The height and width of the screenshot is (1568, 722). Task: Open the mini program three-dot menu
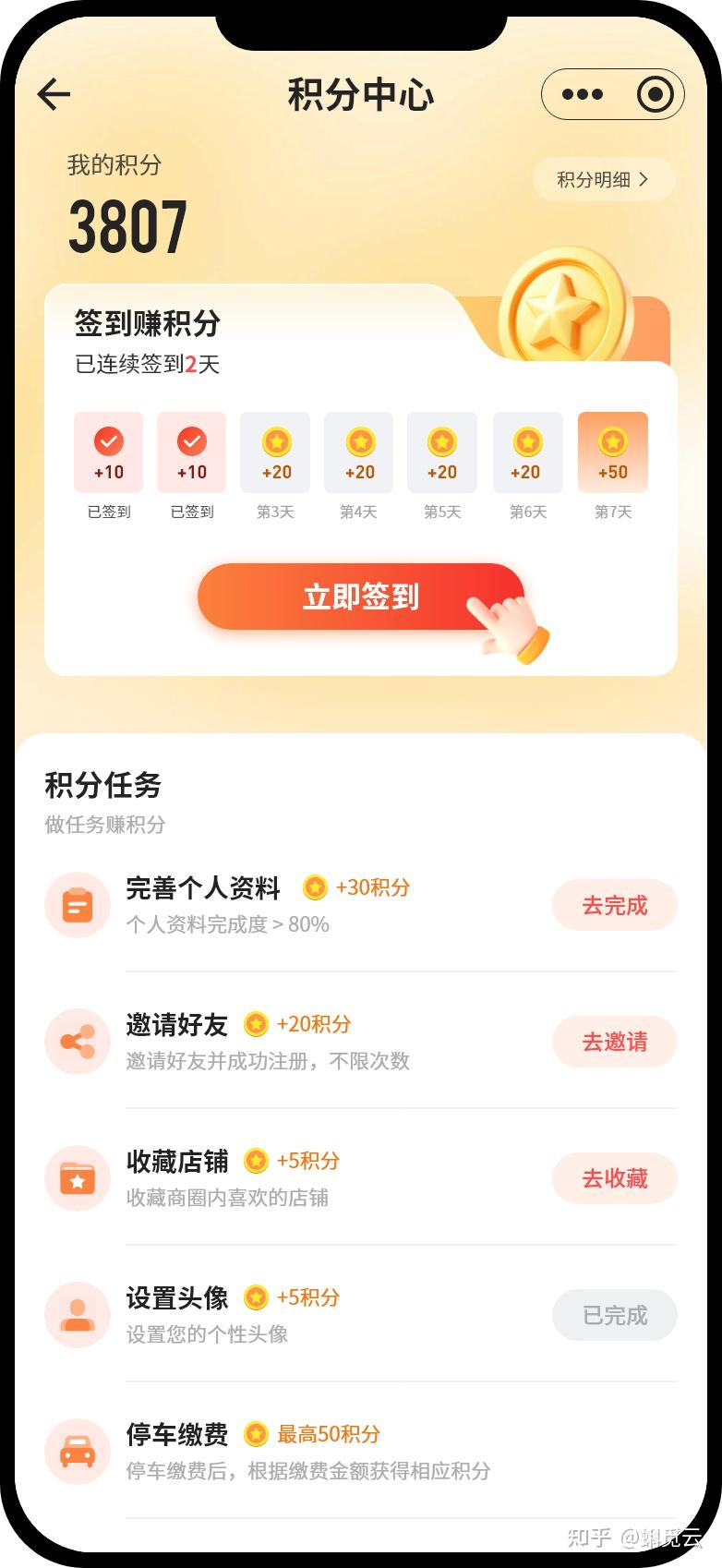pyautogui.click(x=582, y=94)
